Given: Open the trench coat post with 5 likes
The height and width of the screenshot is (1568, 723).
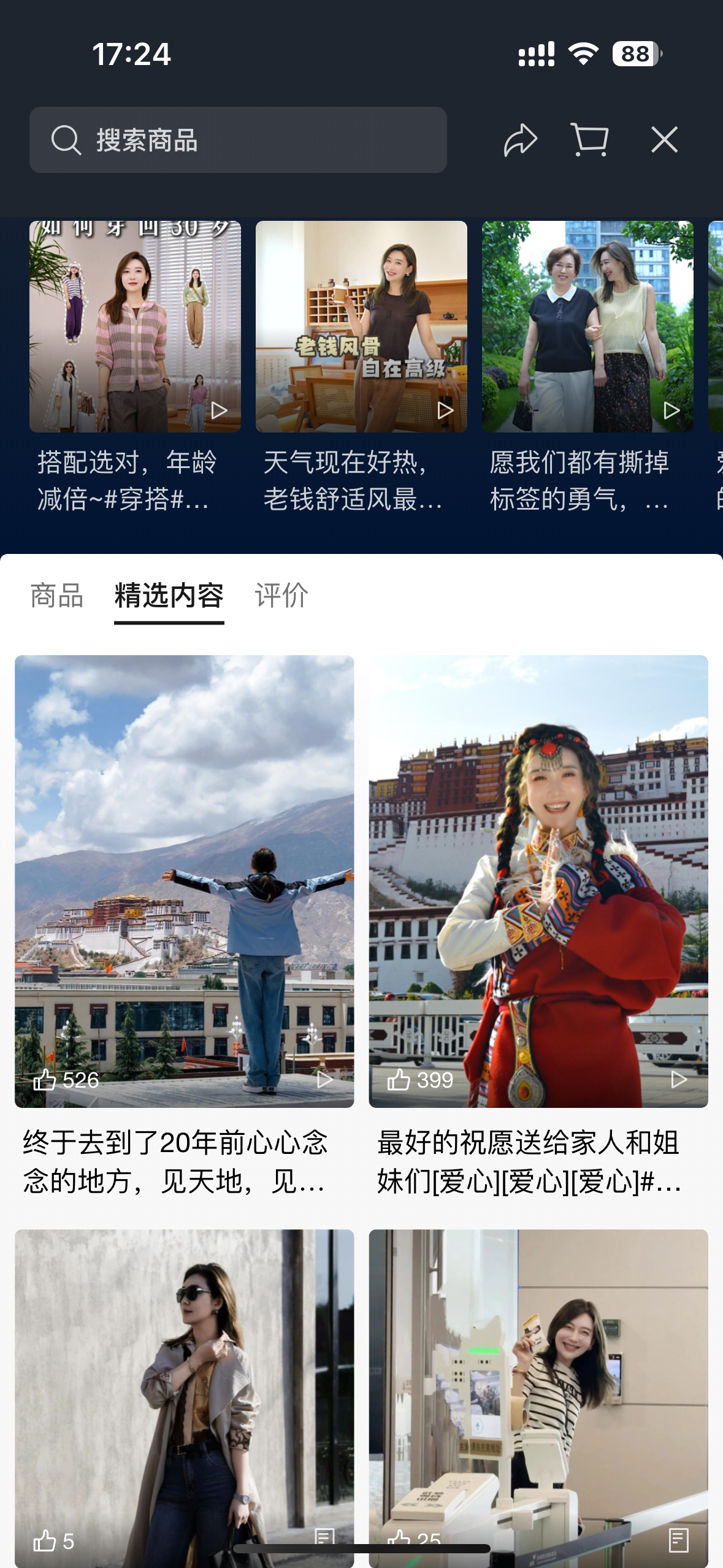Looking at the screenshot, I should click(184, 1397).
